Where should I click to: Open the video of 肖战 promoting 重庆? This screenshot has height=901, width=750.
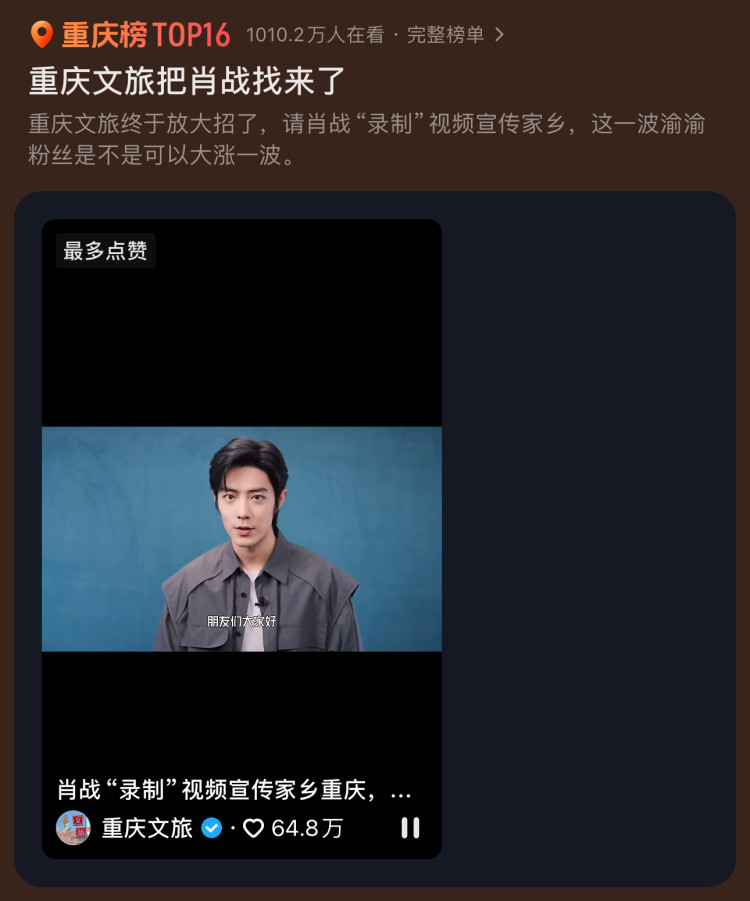point(241,538)
